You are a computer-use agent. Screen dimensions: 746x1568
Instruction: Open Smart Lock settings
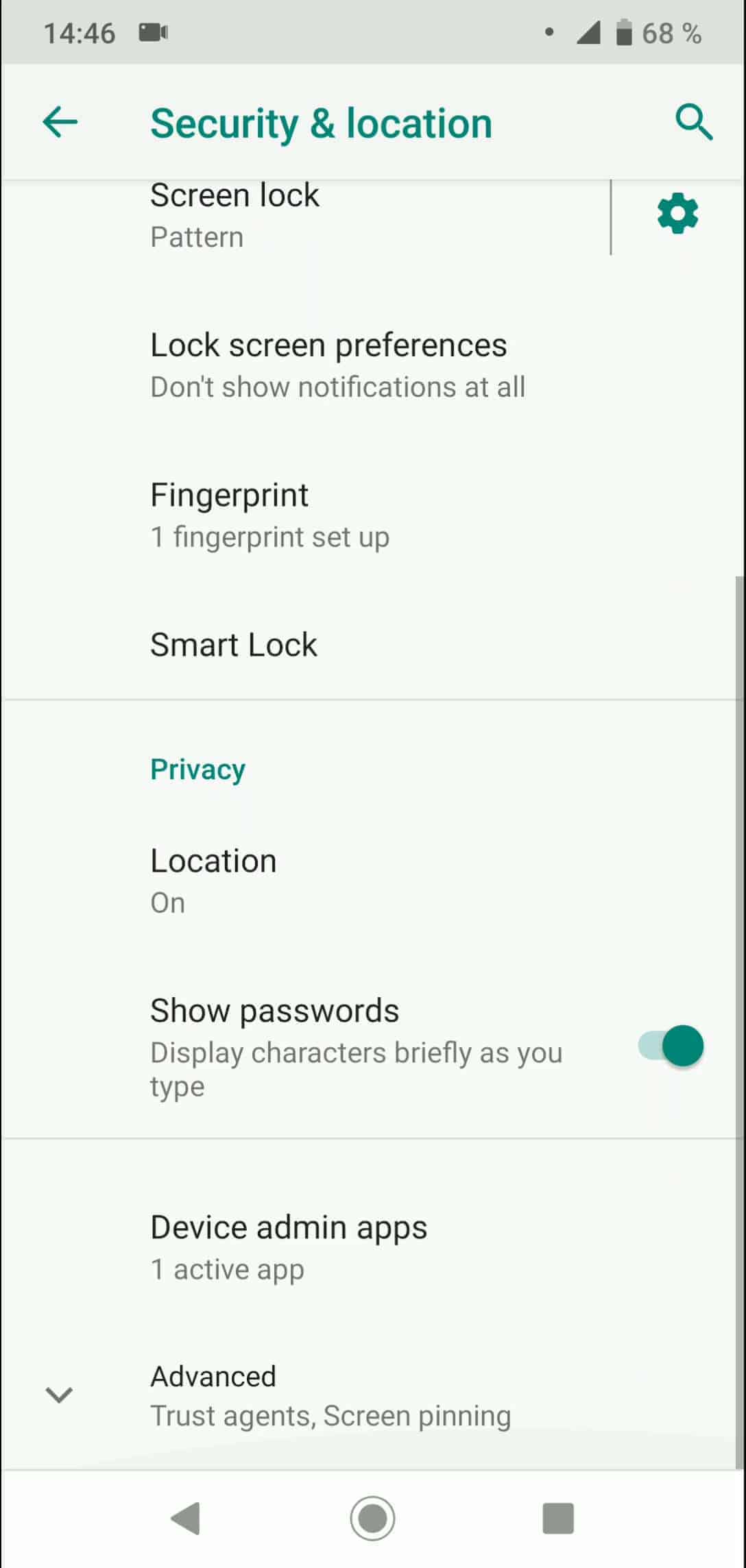point(233,644)
